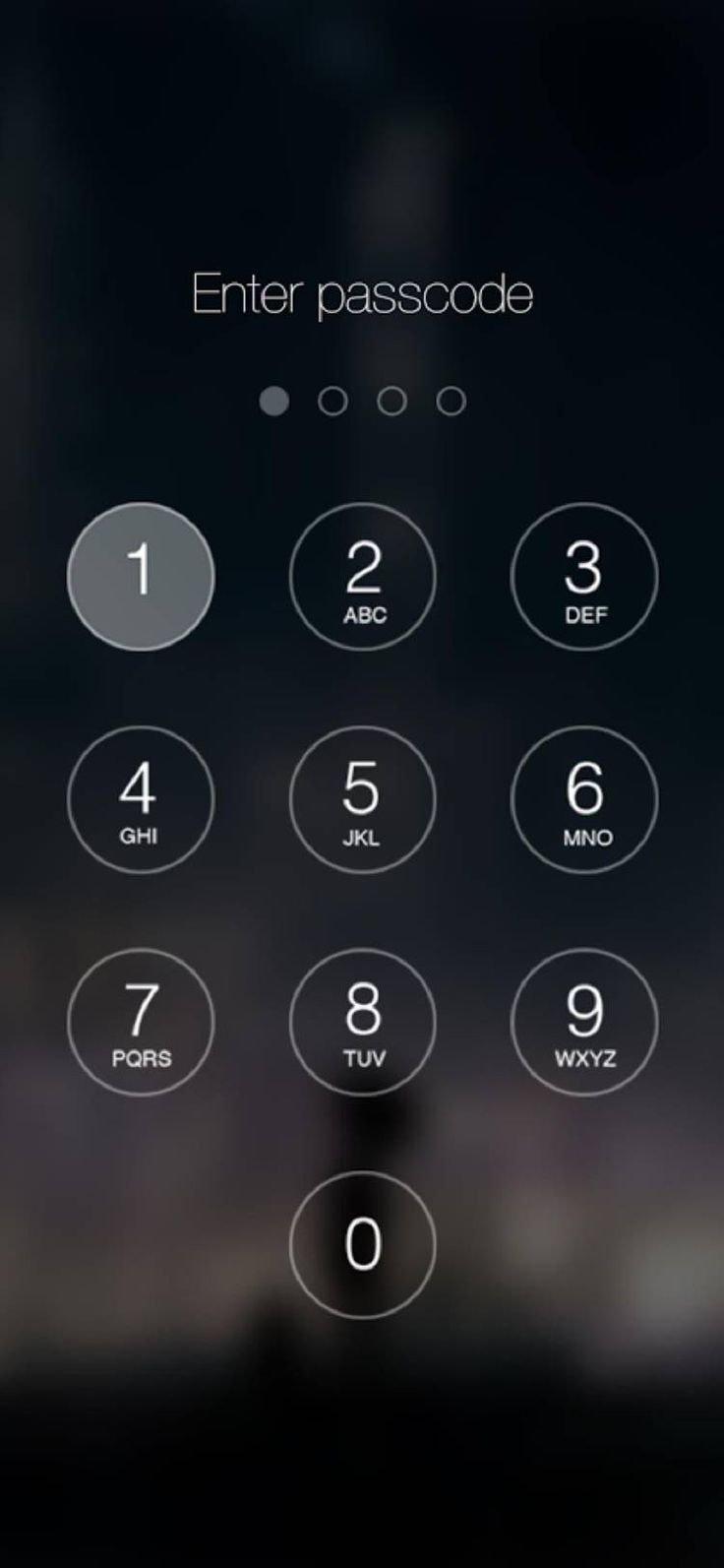Enter digit 5 JKL
Image resolution: width=724 pixels, height=1568 pixels.
(363, 799)
